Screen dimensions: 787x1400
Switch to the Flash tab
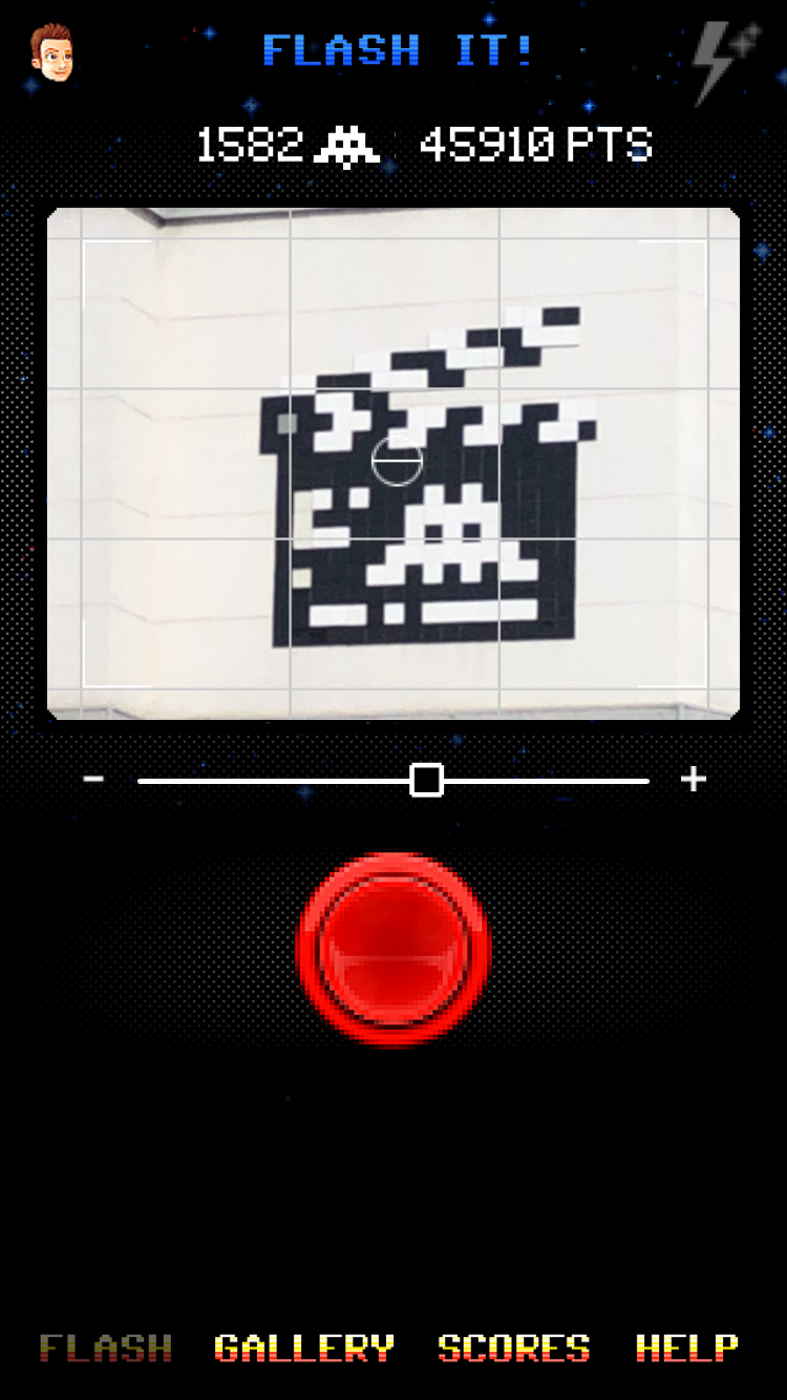(x=106, y=1348)
